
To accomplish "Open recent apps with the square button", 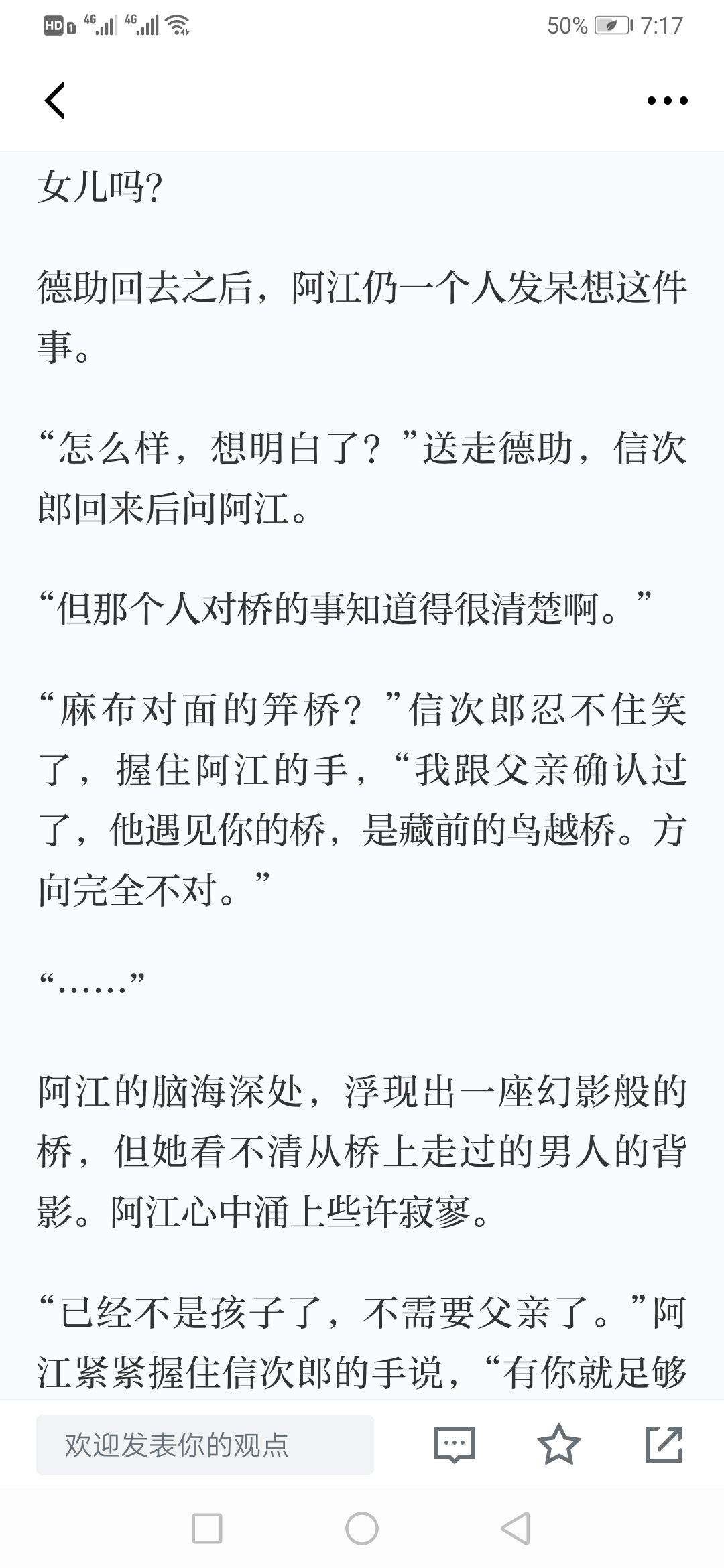I will click(207, 1528).
